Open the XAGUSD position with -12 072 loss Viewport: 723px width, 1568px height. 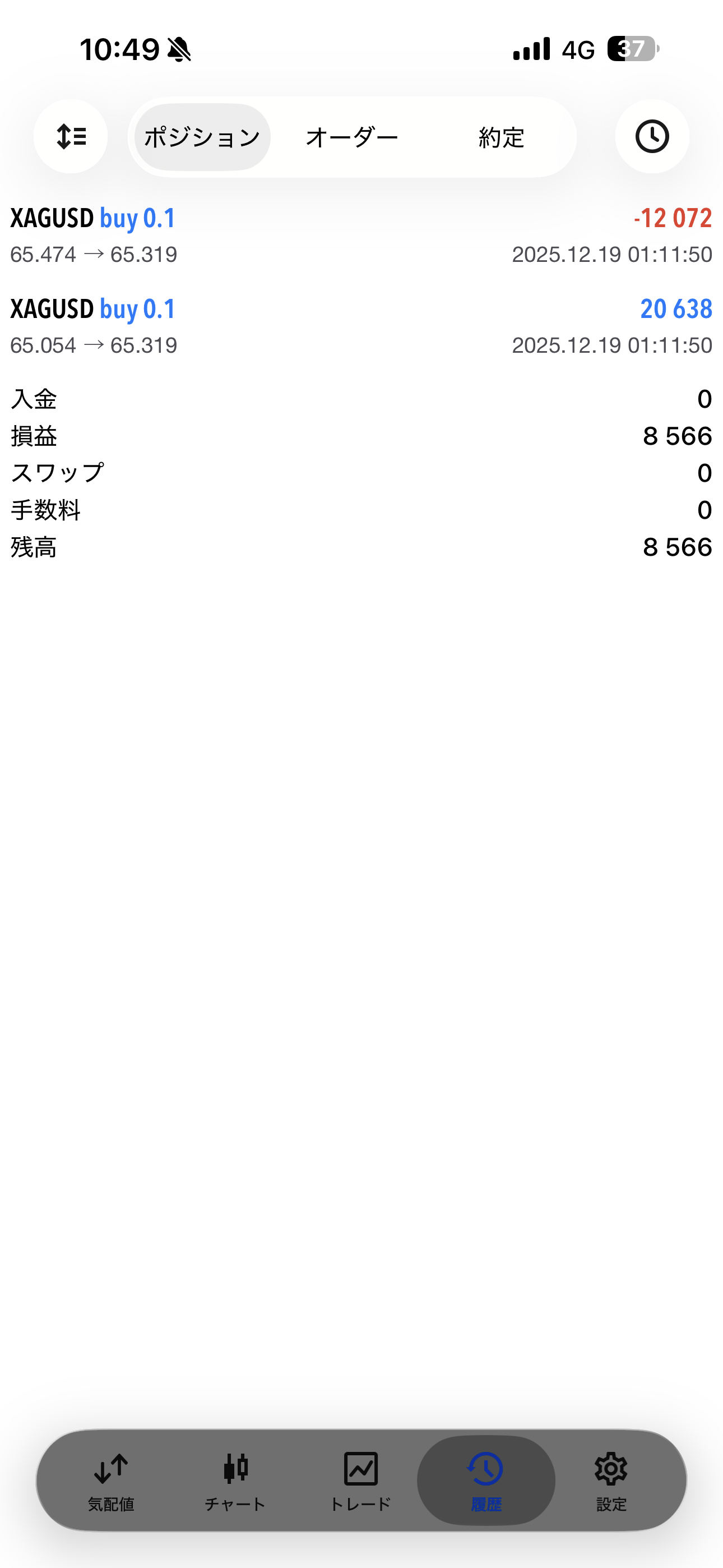point(361,236)
